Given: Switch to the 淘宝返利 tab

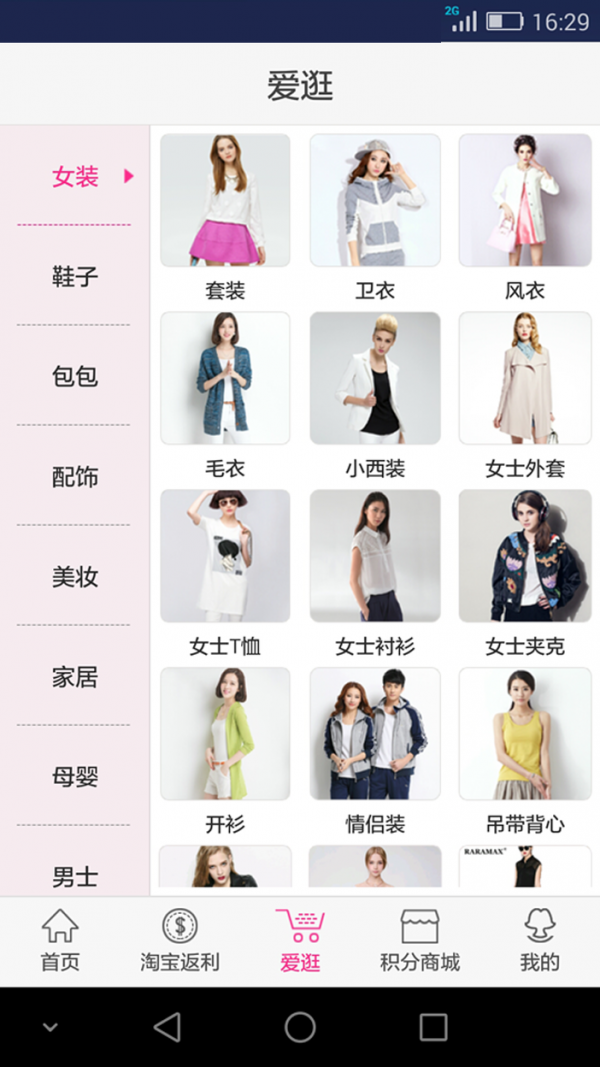Looking at the screenshot, I should pos(180,940).
